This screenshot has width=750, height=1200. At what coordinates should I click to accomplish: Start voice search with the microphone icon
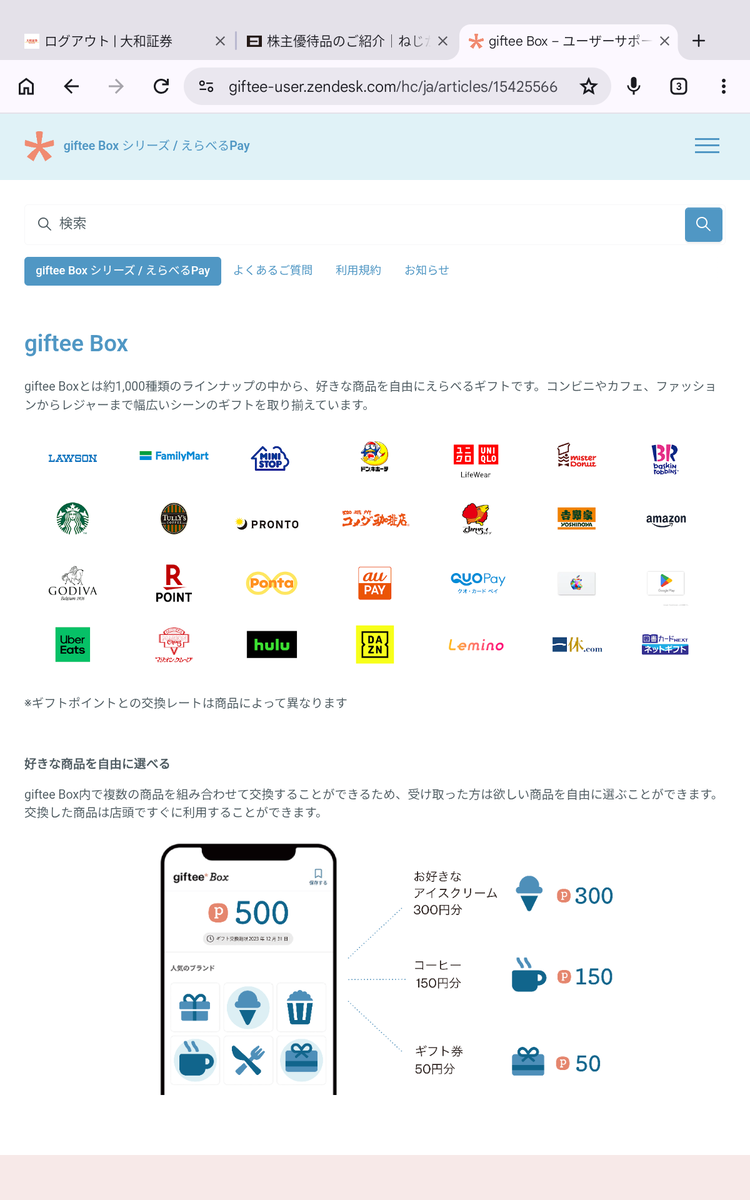click(x=633, y=87)
